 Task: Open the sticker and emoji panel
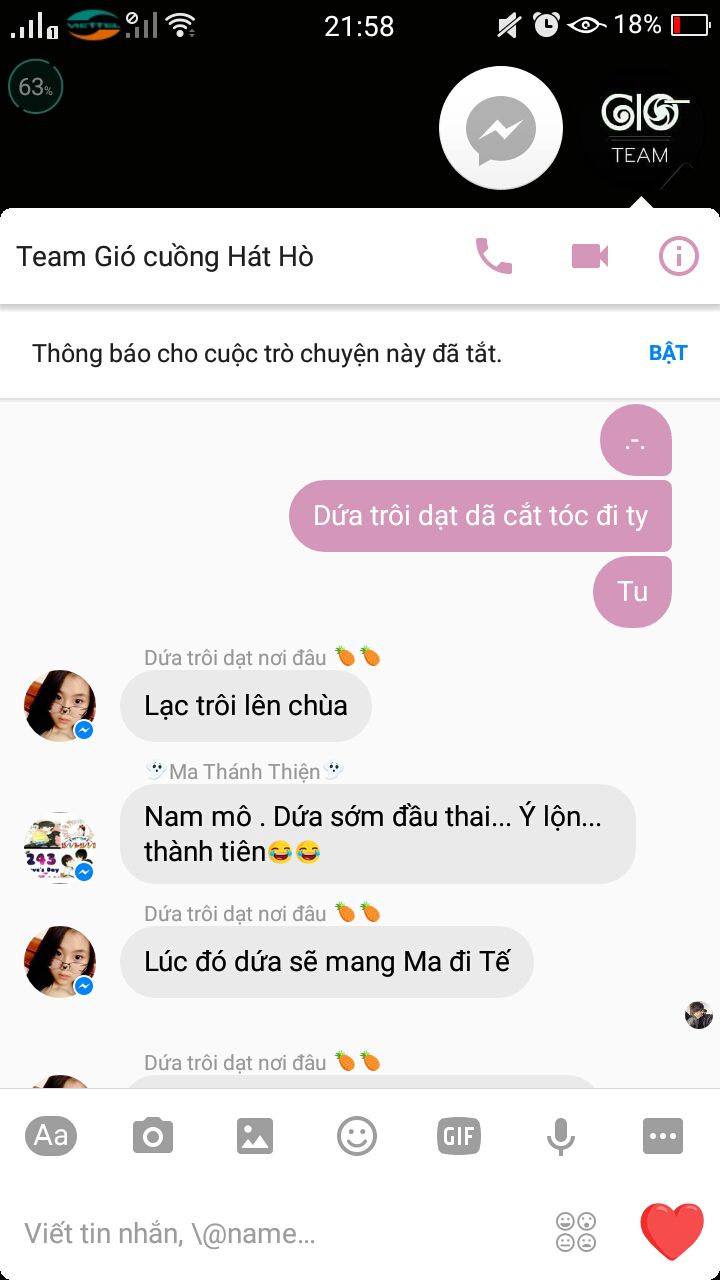point(357,1136)
